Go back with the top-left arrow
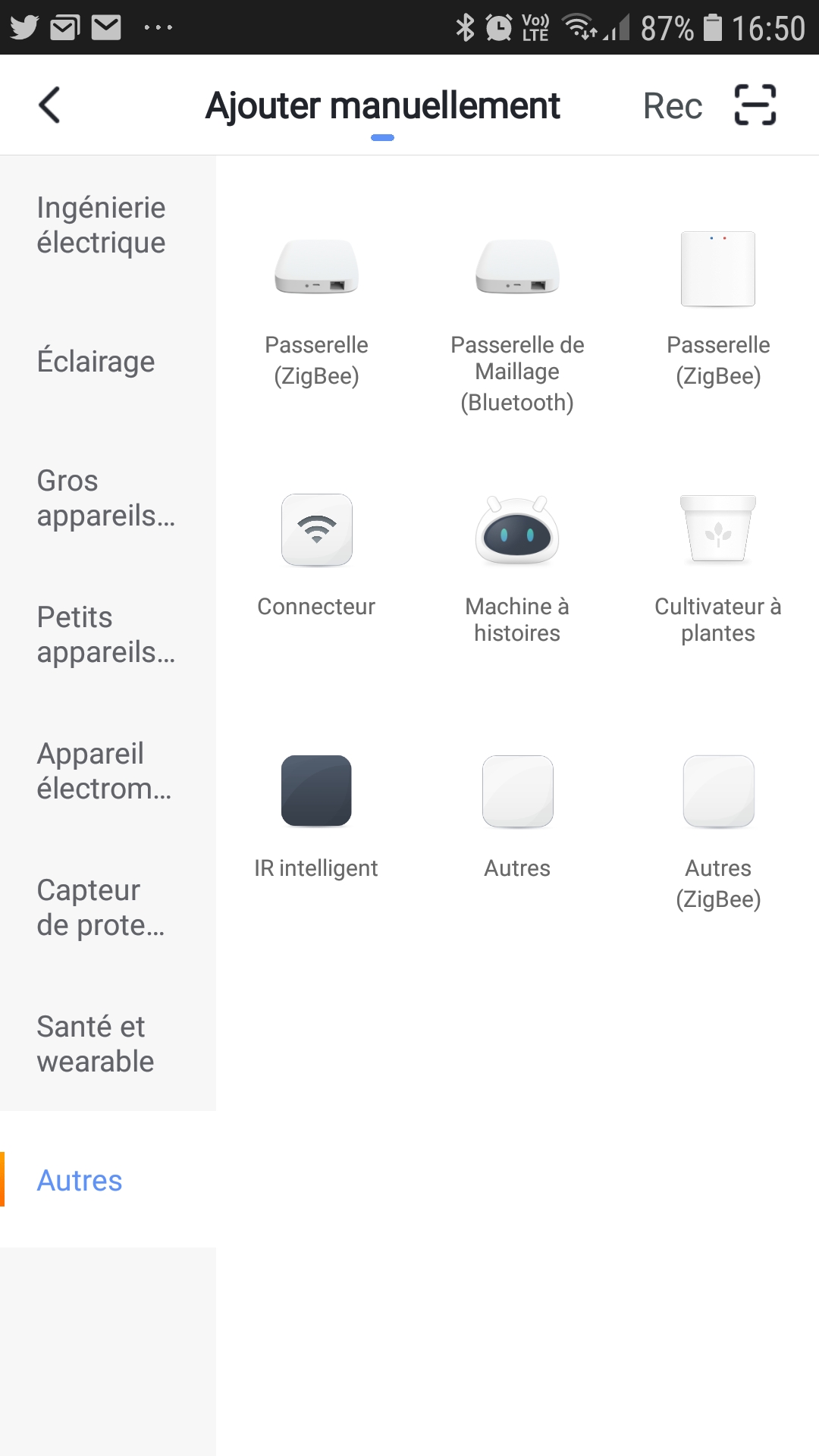This screenshot has width=819, height=1456. (49, 105)
